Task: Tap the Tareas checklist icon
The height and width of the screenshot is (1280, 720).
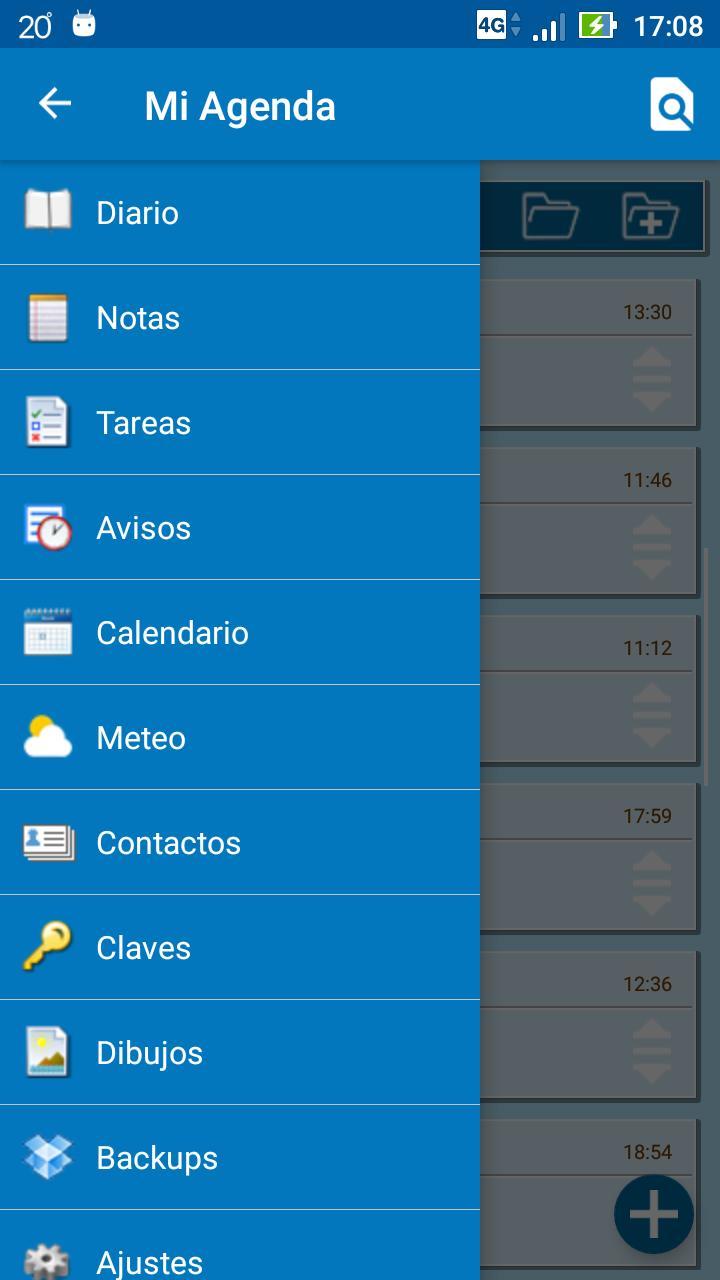Action: pos(45,421)
